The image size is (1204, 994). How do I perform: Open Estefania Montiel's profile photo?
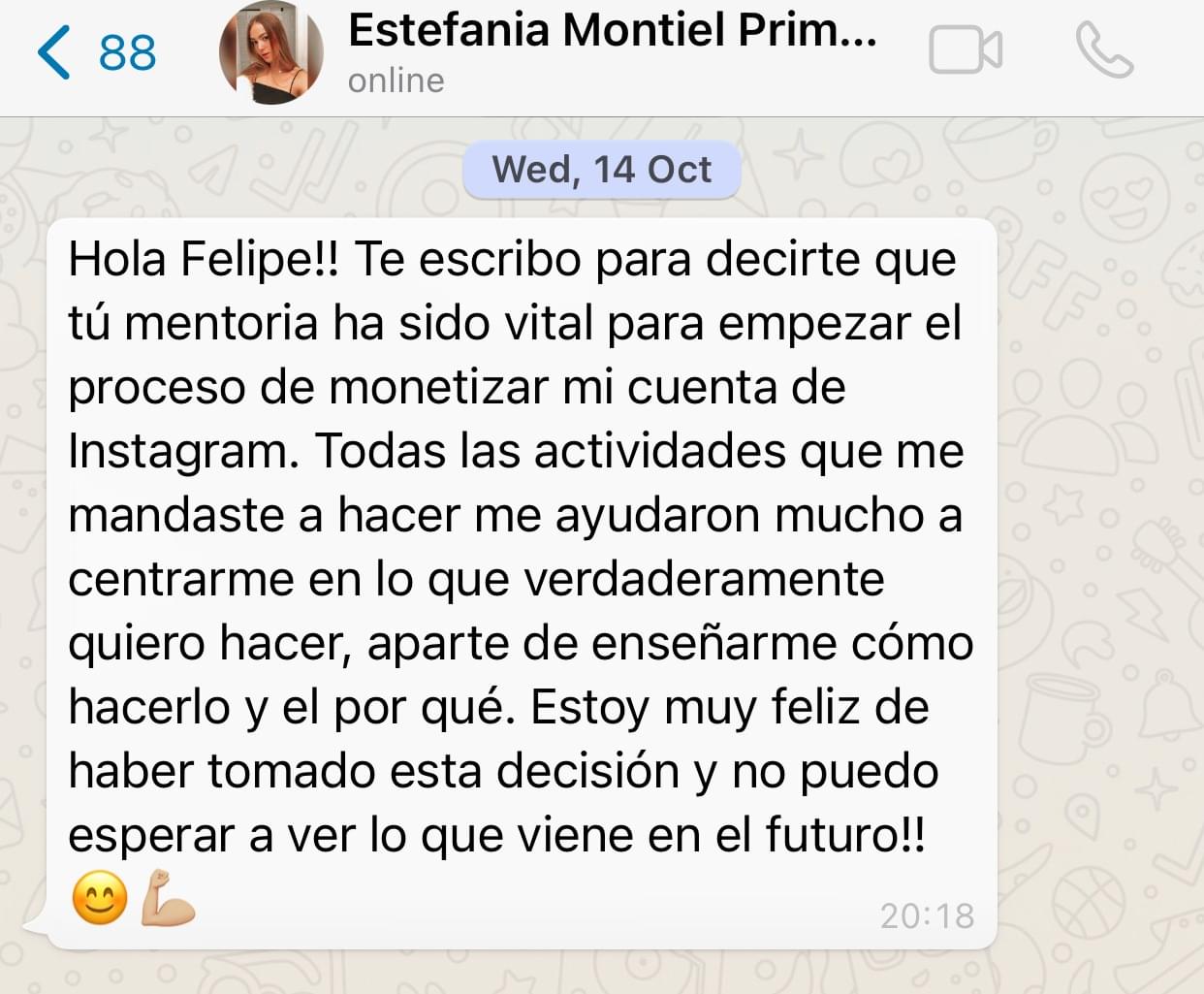click(271, 52)
